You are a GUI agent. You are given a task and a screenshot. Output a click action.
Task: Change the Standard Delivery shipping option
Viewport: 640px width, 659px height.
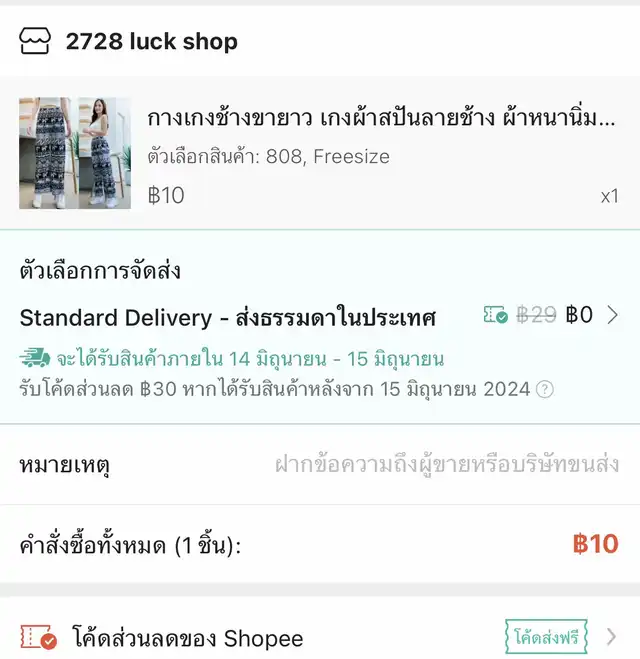(x=612, y=316)
